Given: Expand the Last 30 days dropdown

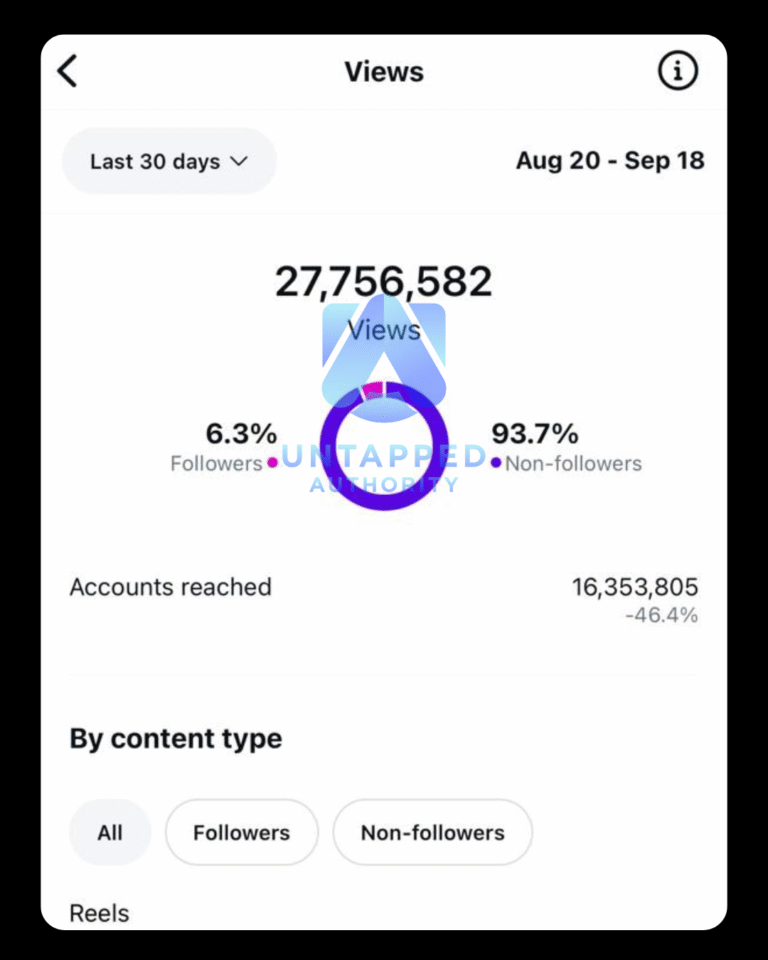Looking at the screenshot, I should coord(169,161).
